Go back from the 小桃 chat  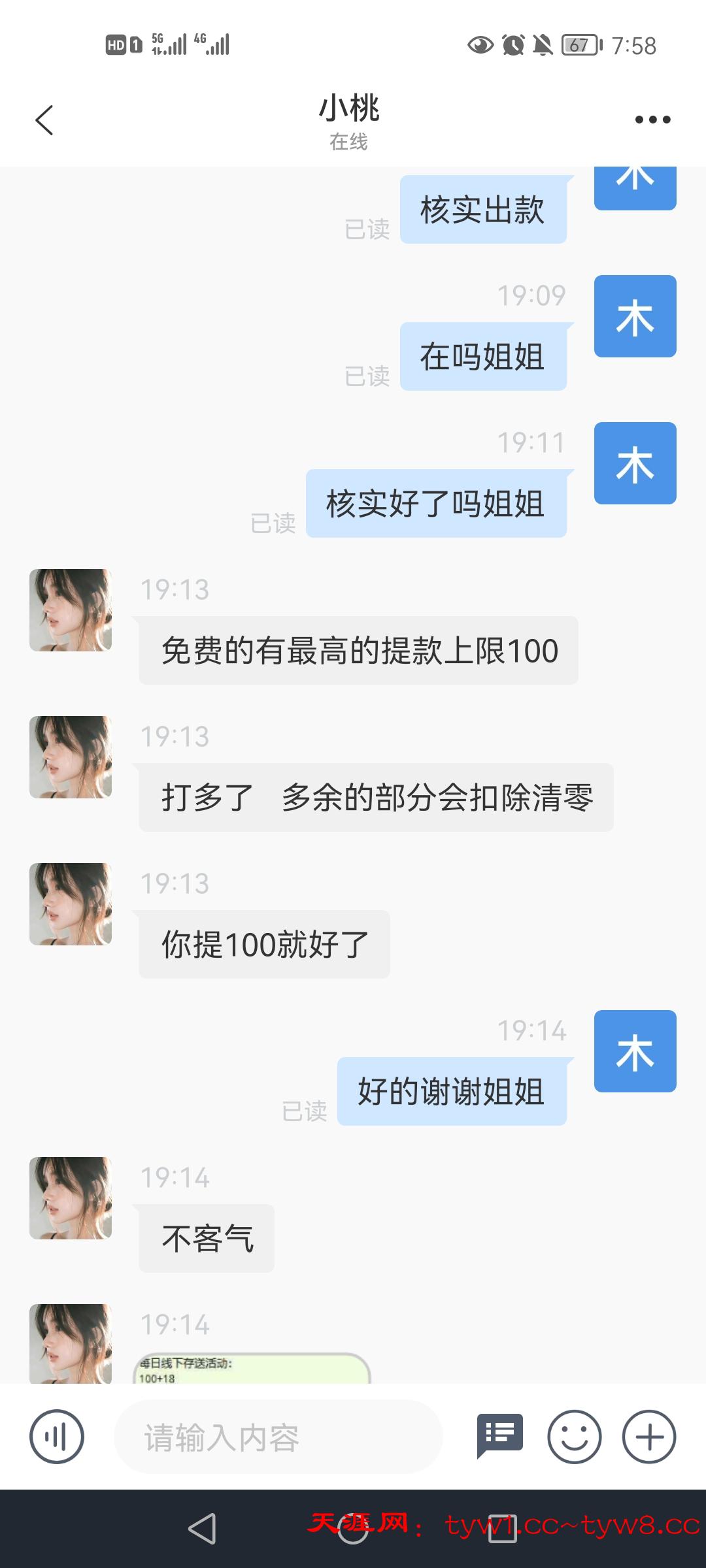[x=44, y=120]
